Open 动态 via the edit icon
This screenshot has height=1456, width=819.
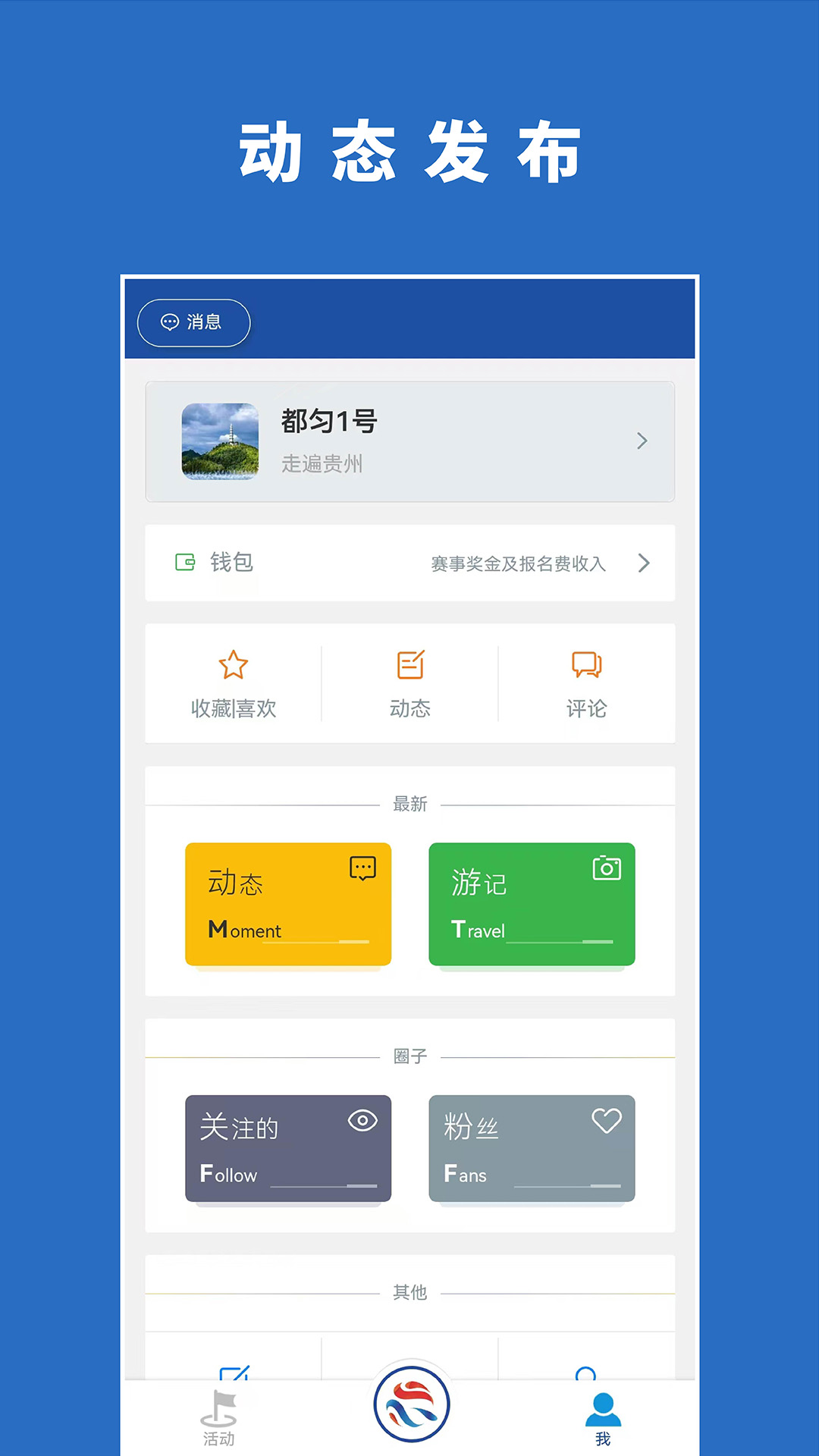coord(409,665)
